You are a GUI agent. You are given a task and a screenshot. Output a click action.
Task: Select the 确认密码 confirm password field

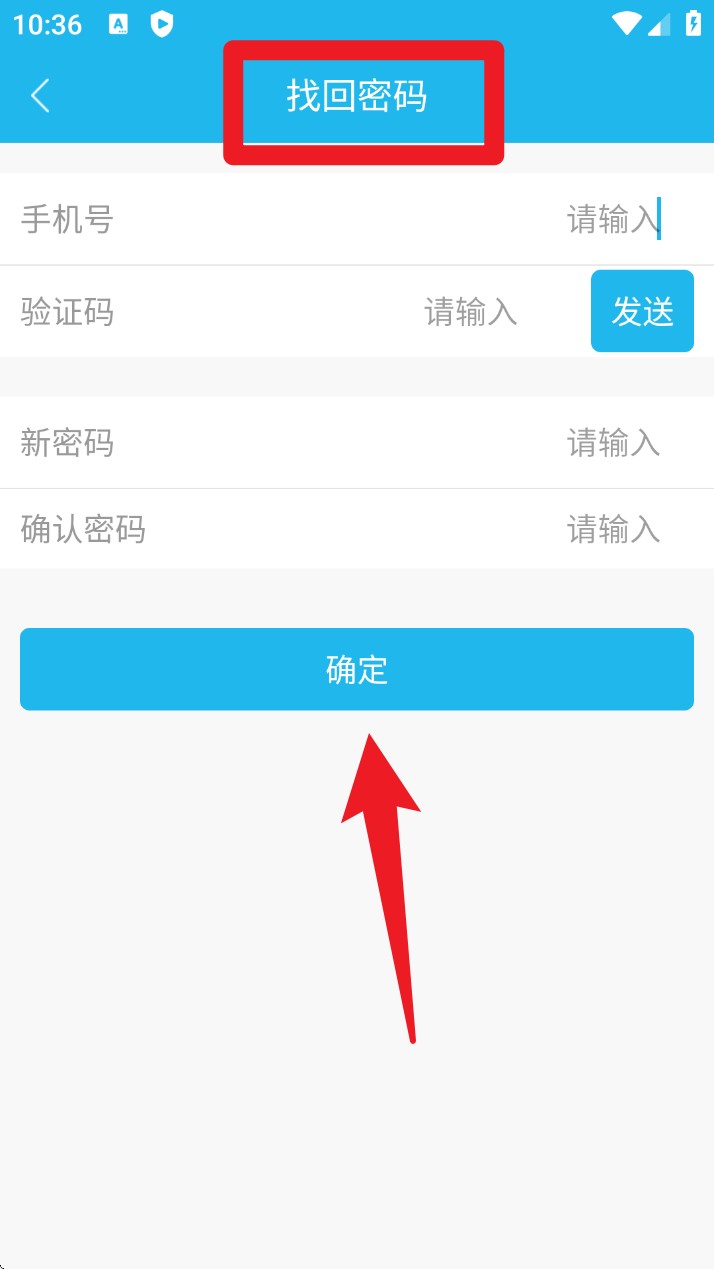[x=357, y=528]
